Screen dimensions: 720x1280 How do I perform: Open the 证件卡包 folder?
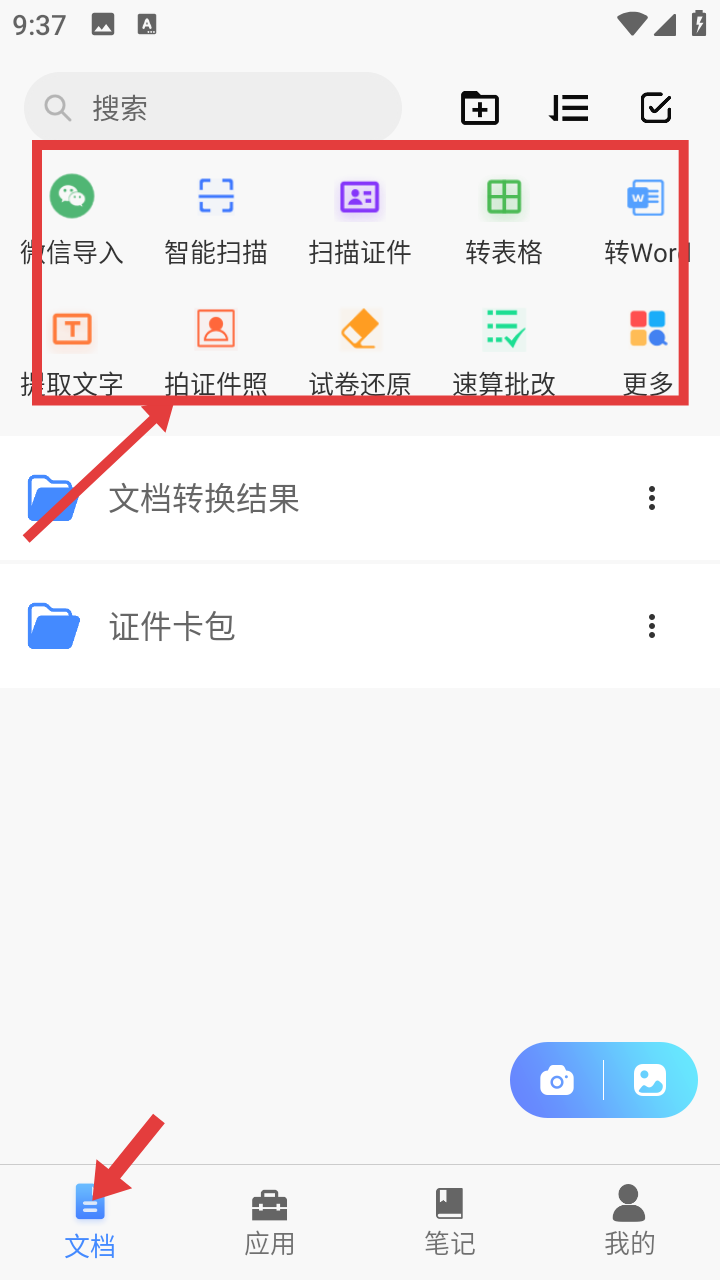(300, 626)
